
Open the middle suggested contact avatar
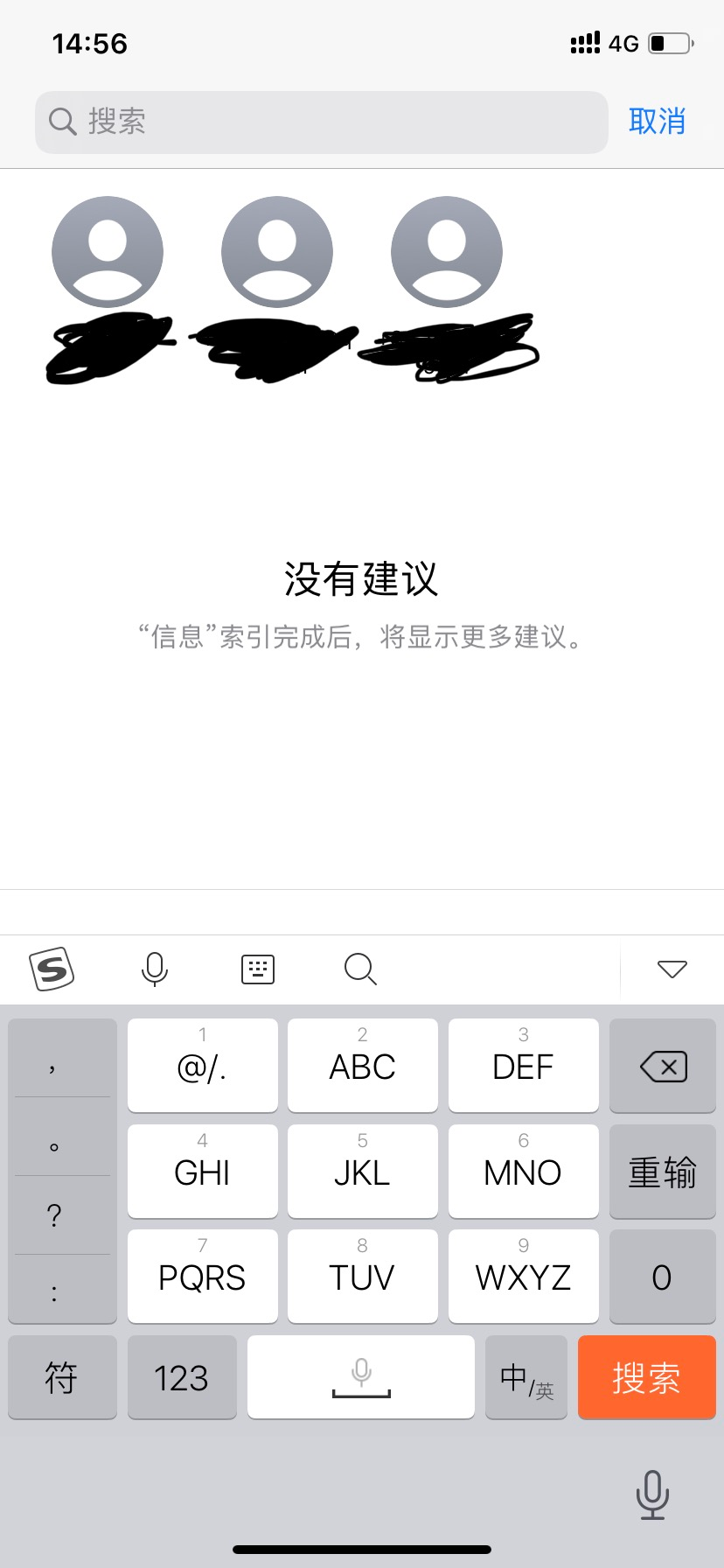pos(277,252)
